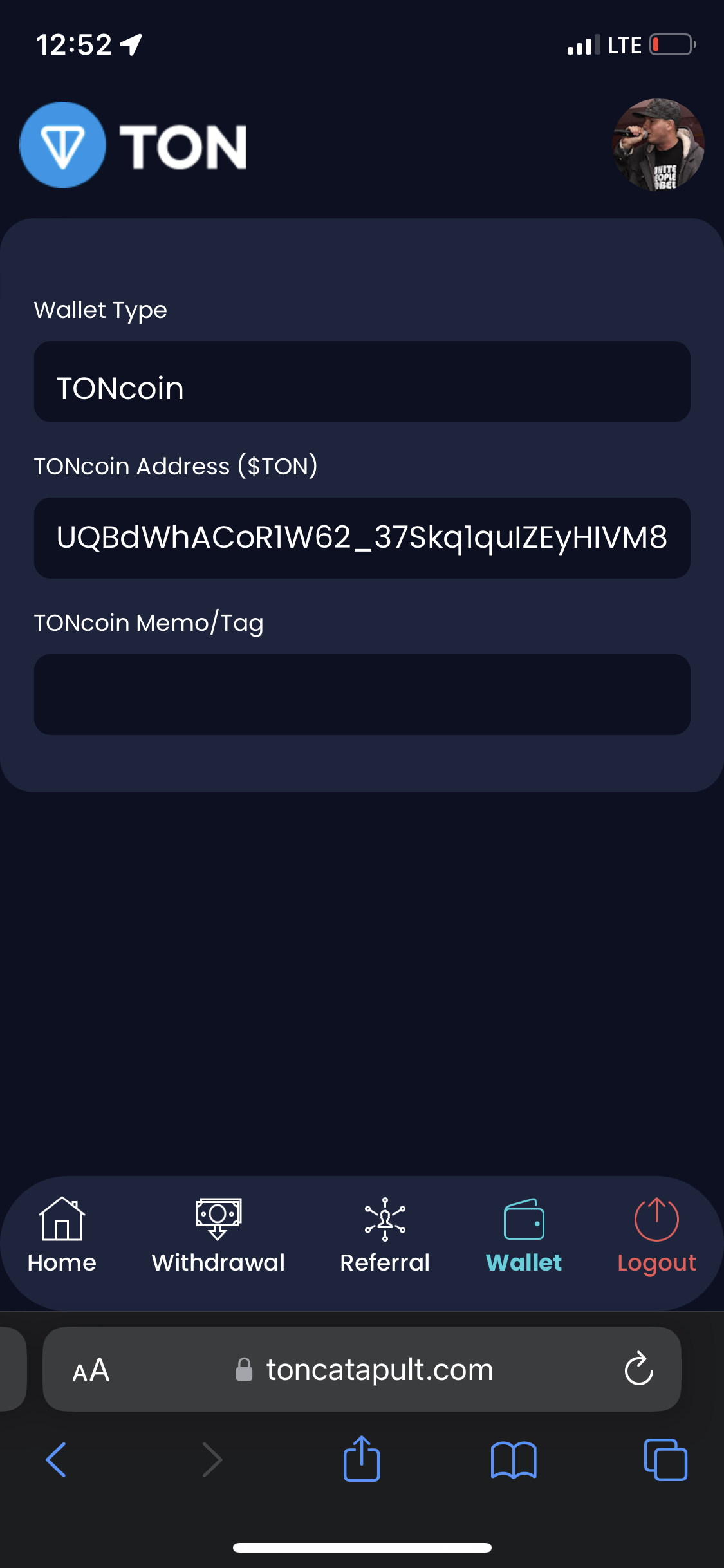724x1568 pixels.
Task: Show all open tabs
Action: (665, 1460)
